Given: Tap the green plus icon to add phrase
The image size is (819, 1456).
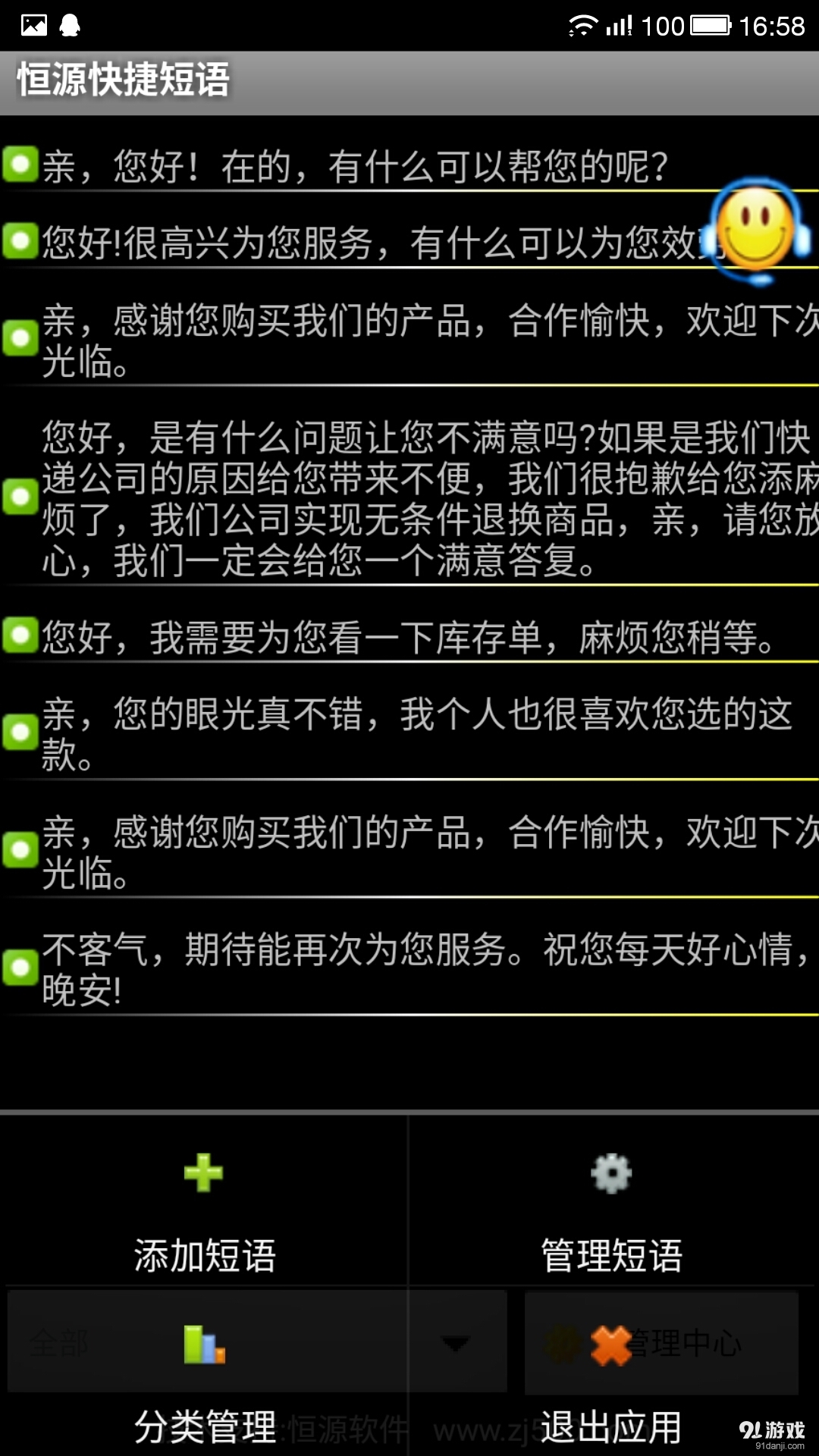Looking at the screenshot, I should (x=202, y=1172).
